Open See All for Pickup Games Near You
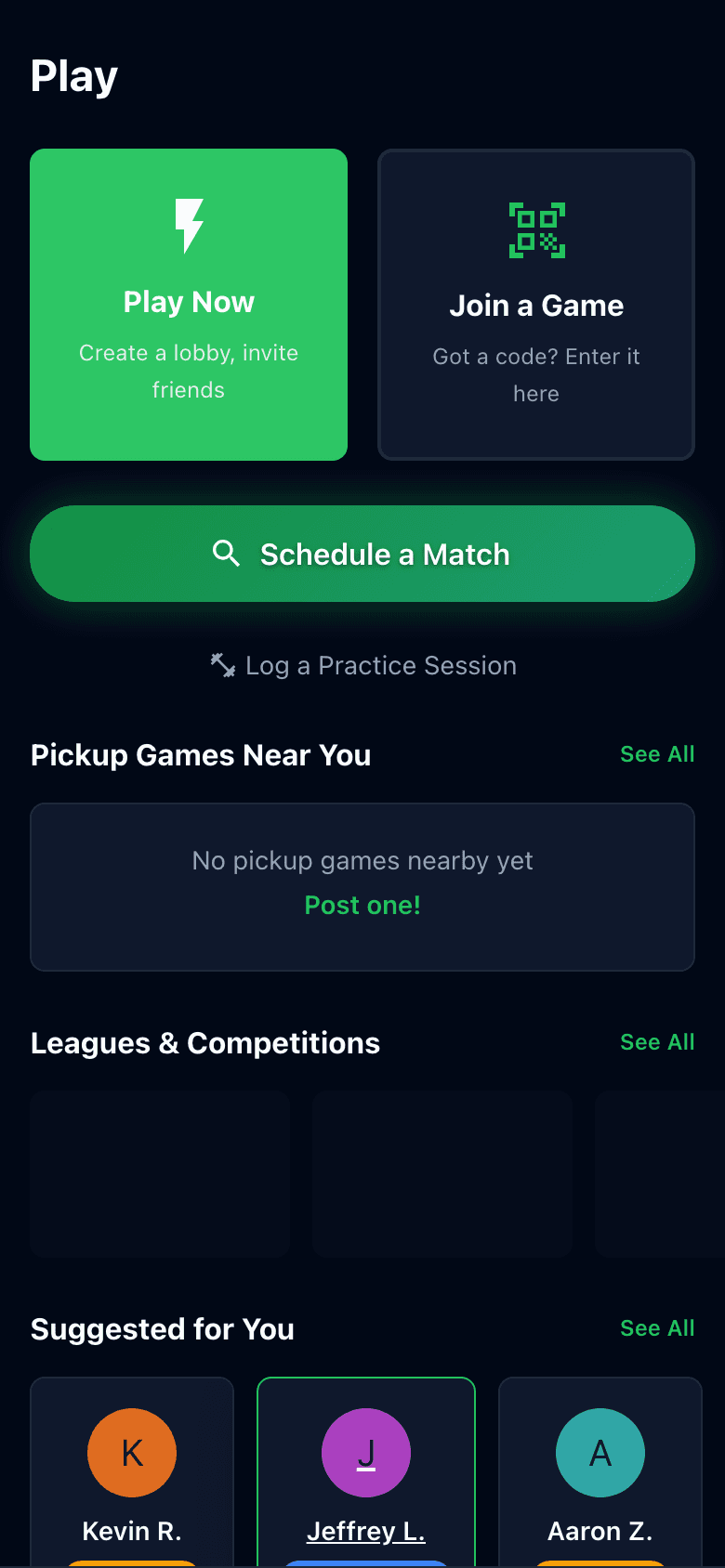The height and width of the screenshot is (1568, 725). (x=657, y=754)
